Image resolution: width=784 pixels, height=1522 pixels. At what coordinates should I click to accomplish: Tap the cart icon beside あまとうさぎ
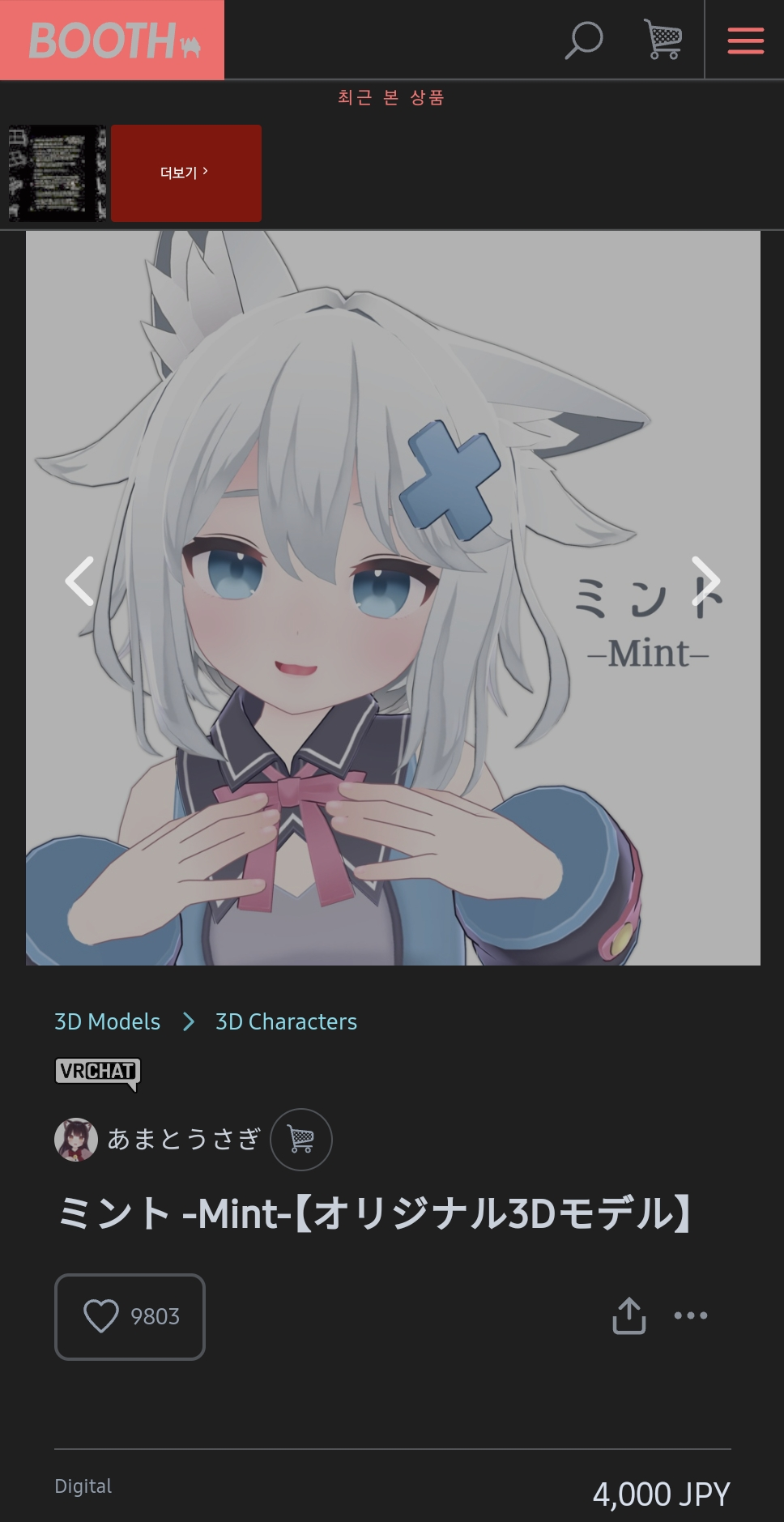click(x=301, y=1139)
